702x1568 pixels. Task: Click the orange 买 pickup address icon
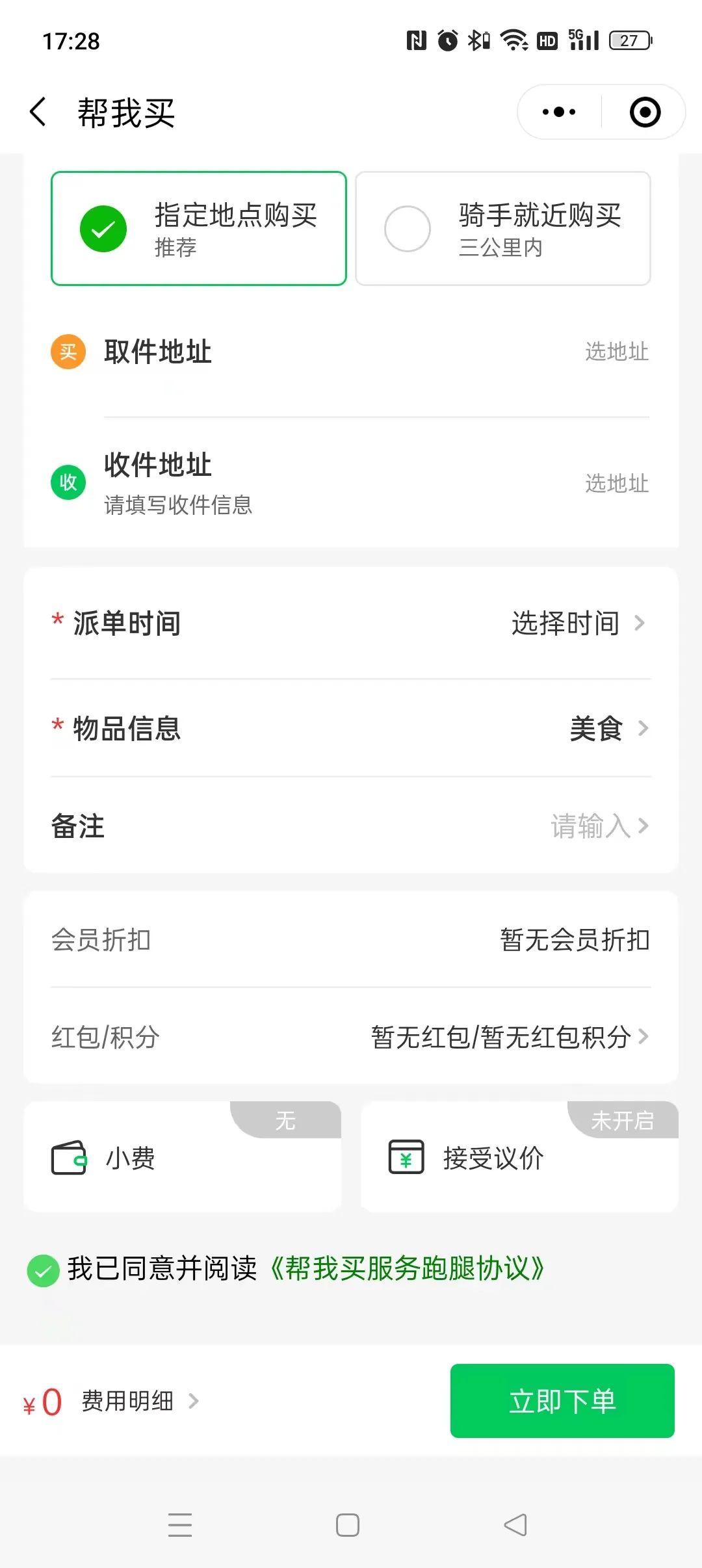click(67, 351)
